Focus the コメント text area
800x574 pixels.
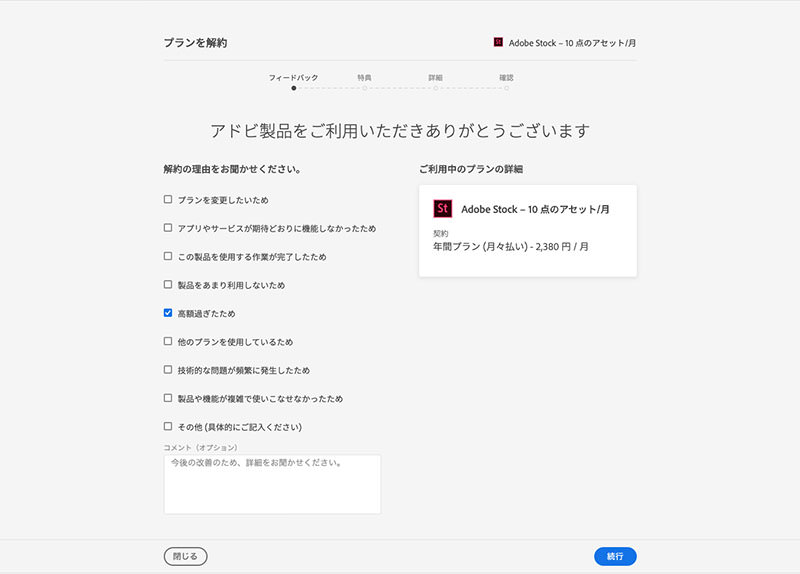coord(272,484)
